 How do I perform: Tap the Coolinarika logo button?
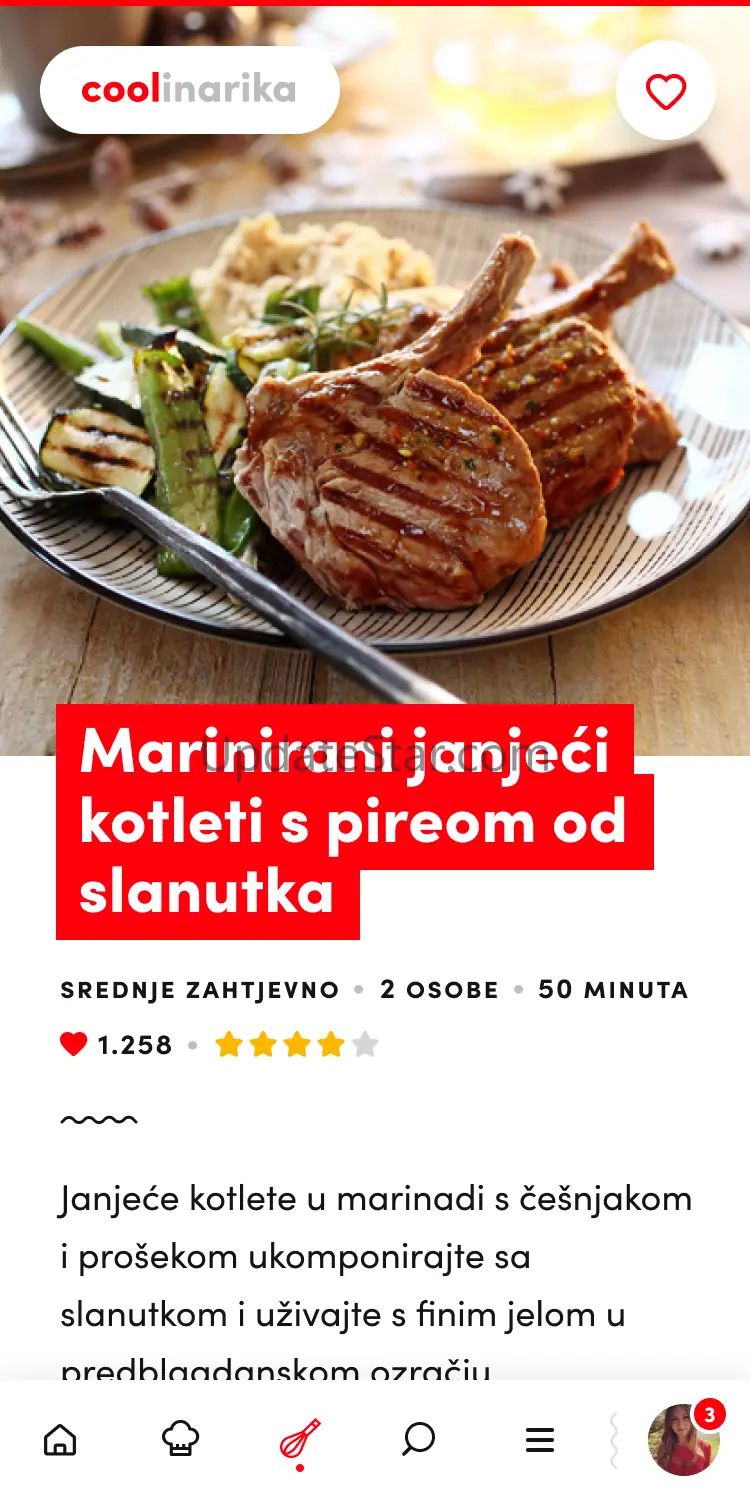point(190,90)
